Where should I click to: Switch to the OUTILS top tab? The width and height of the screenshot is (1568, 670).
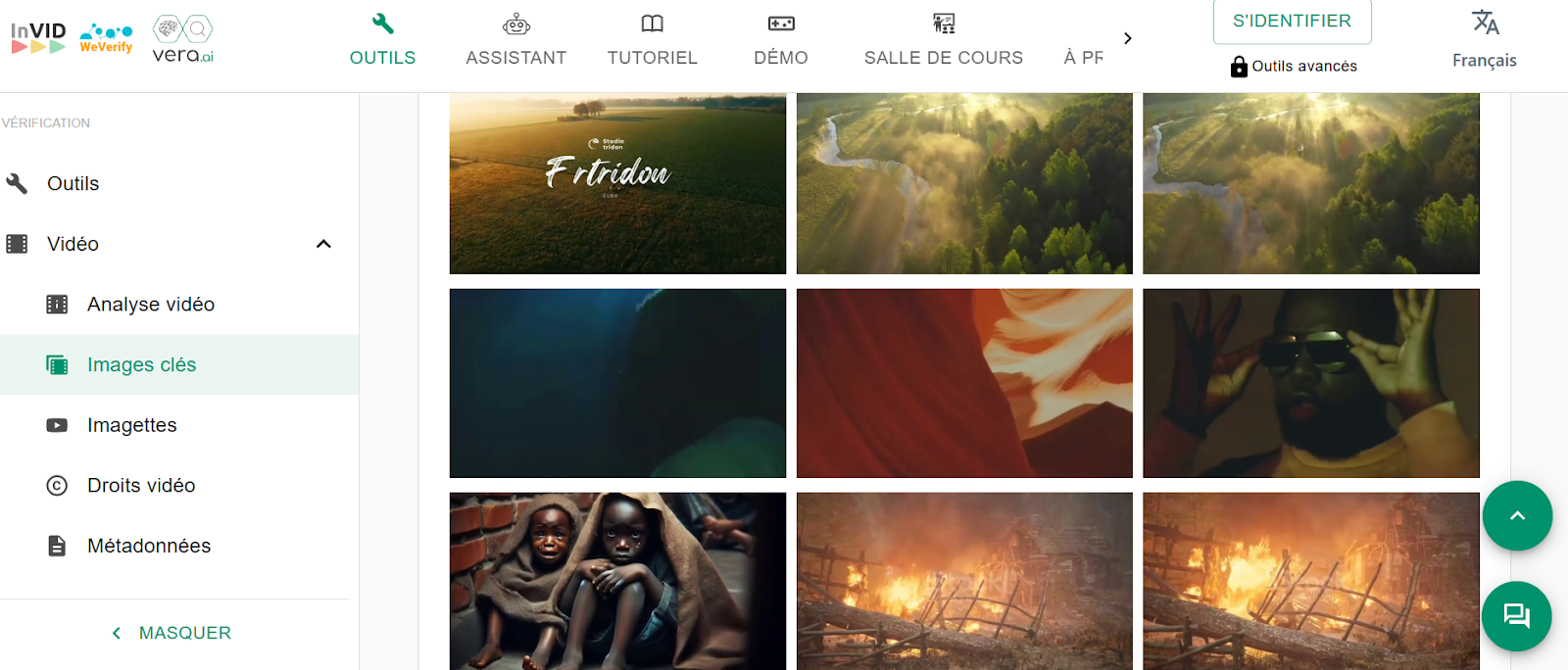tap(382, 39)
